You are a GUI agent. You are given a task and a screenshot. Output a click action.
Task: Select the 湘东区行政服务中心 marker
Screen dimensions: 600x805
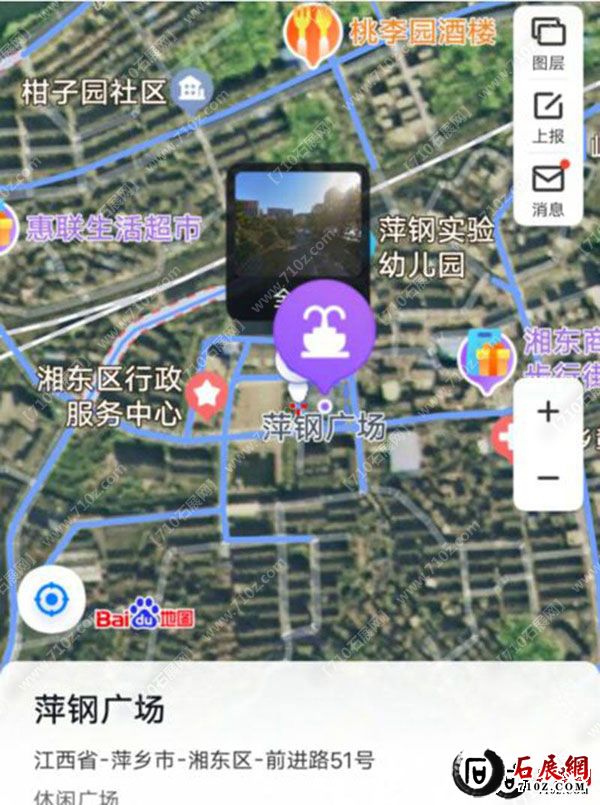pyautogui.click(x=208, y=396)
